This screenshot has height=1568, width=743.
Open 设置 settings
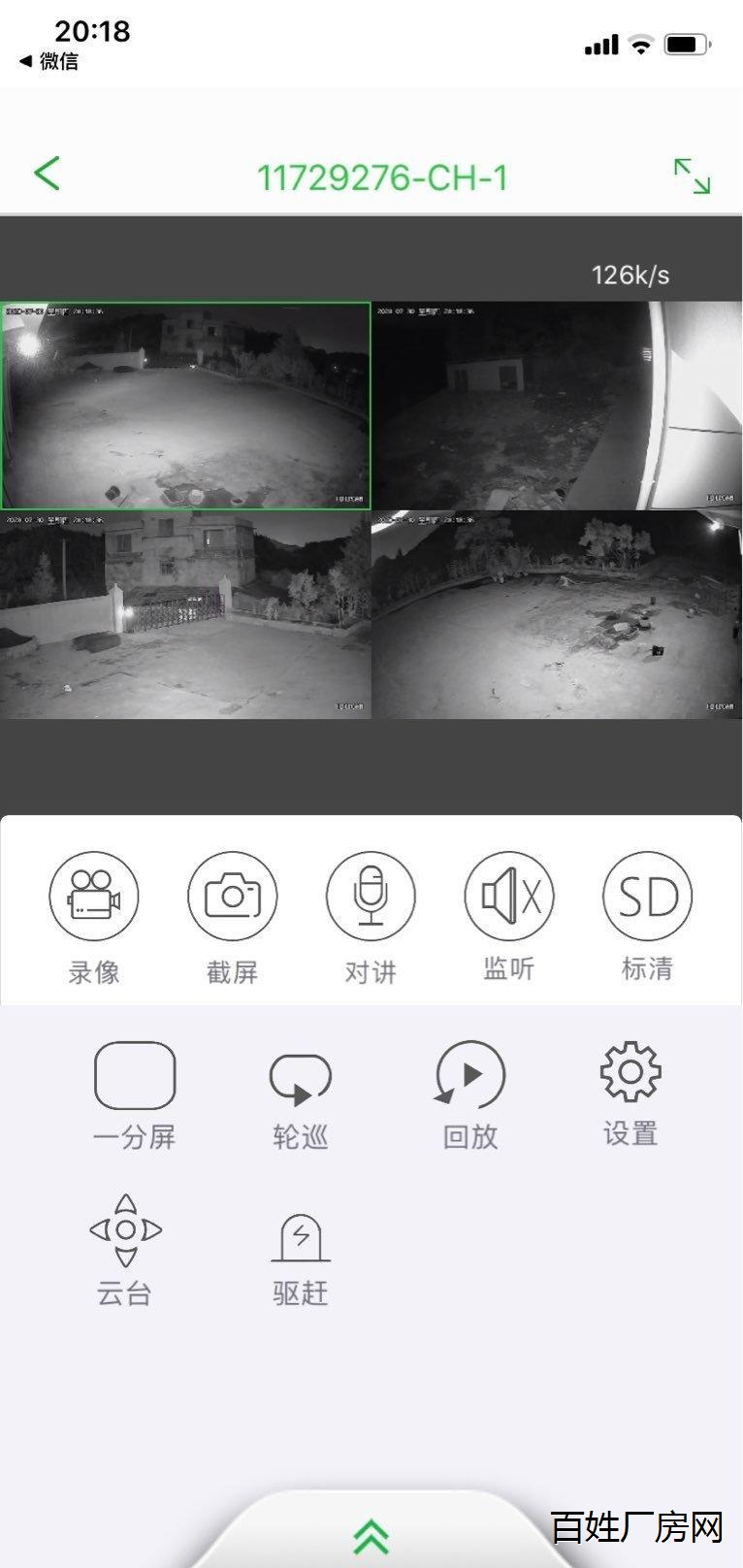coord(630,1072)
